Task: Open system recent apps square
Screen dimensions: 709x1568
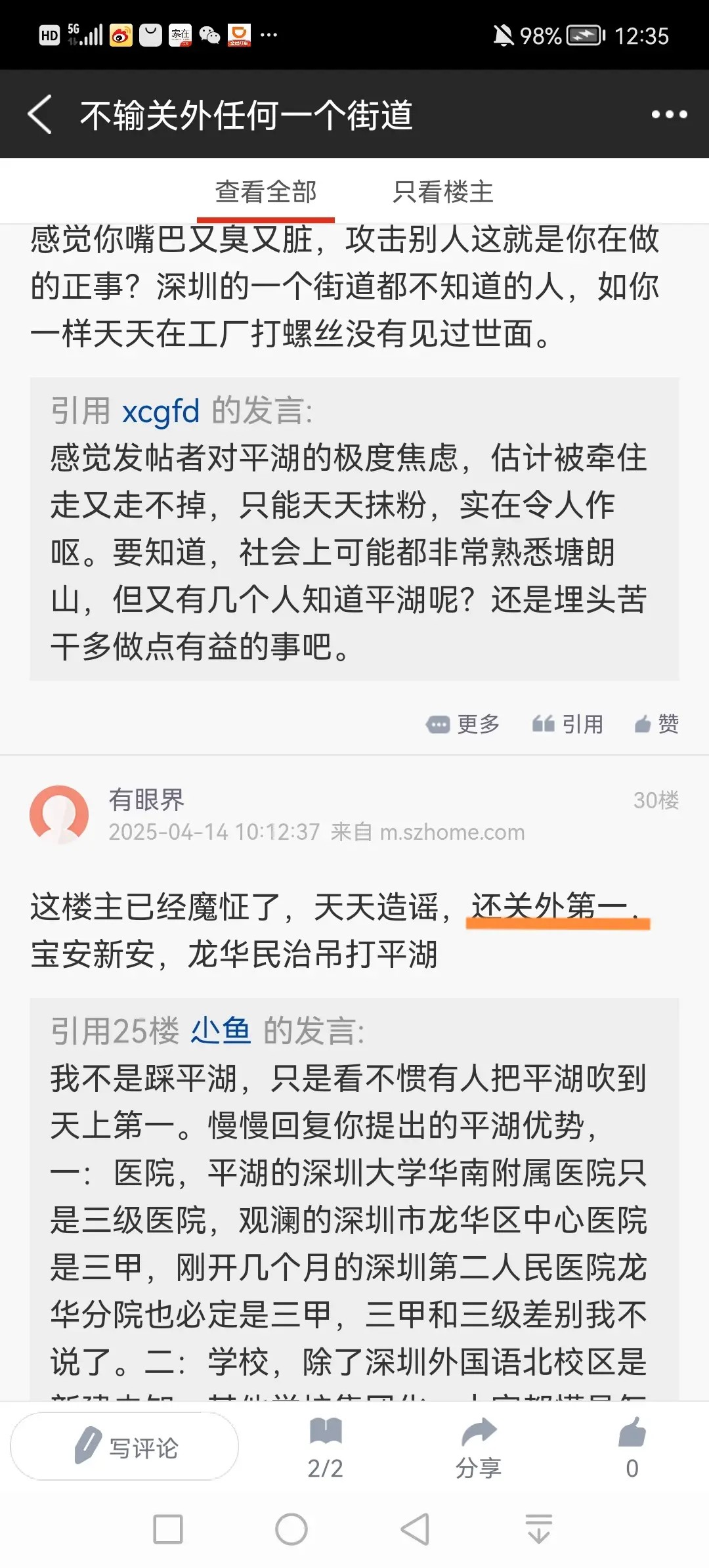Action: coord(168,1529)
